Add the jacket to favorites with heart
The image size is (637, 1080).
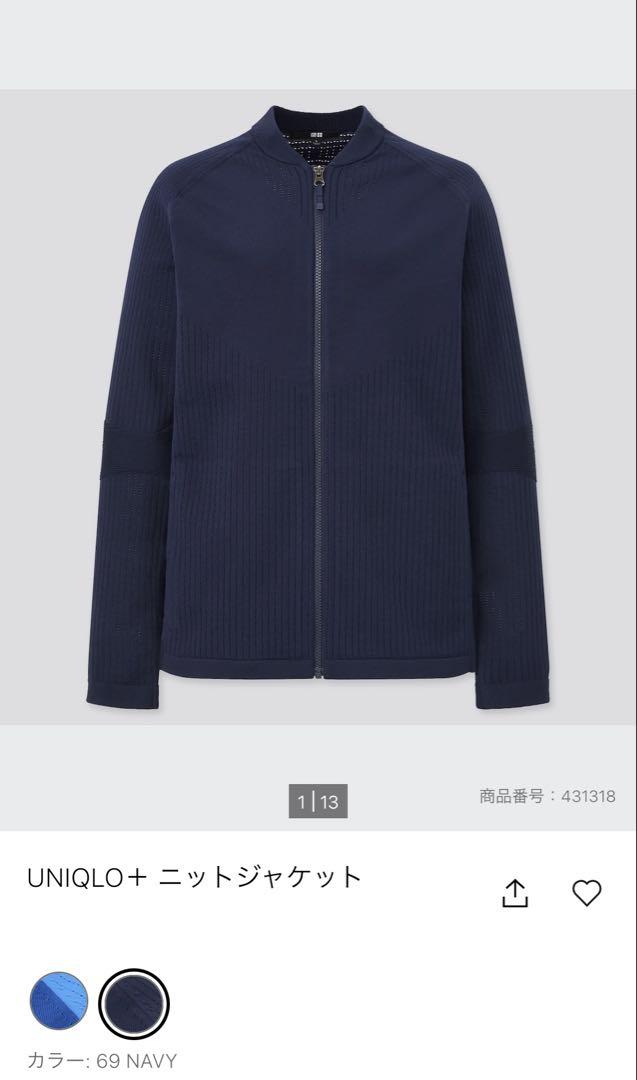point(586,893)
